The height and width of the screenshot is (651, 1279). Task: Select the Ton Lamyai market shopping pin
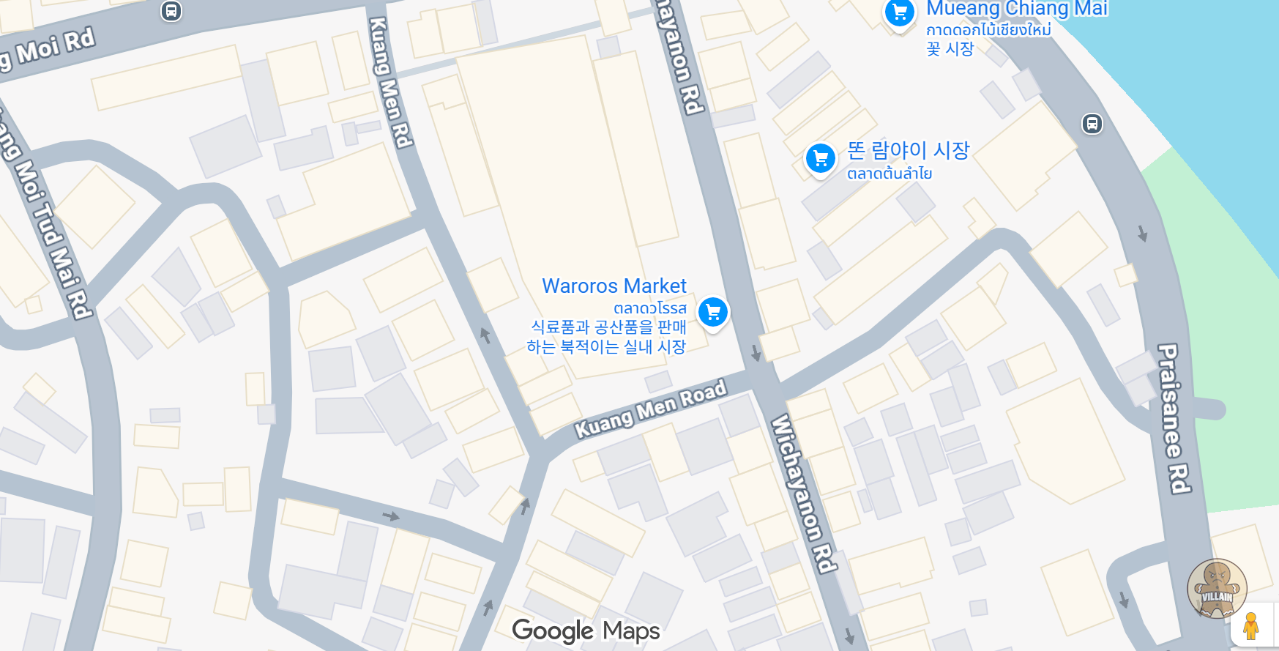coord(820,158)
